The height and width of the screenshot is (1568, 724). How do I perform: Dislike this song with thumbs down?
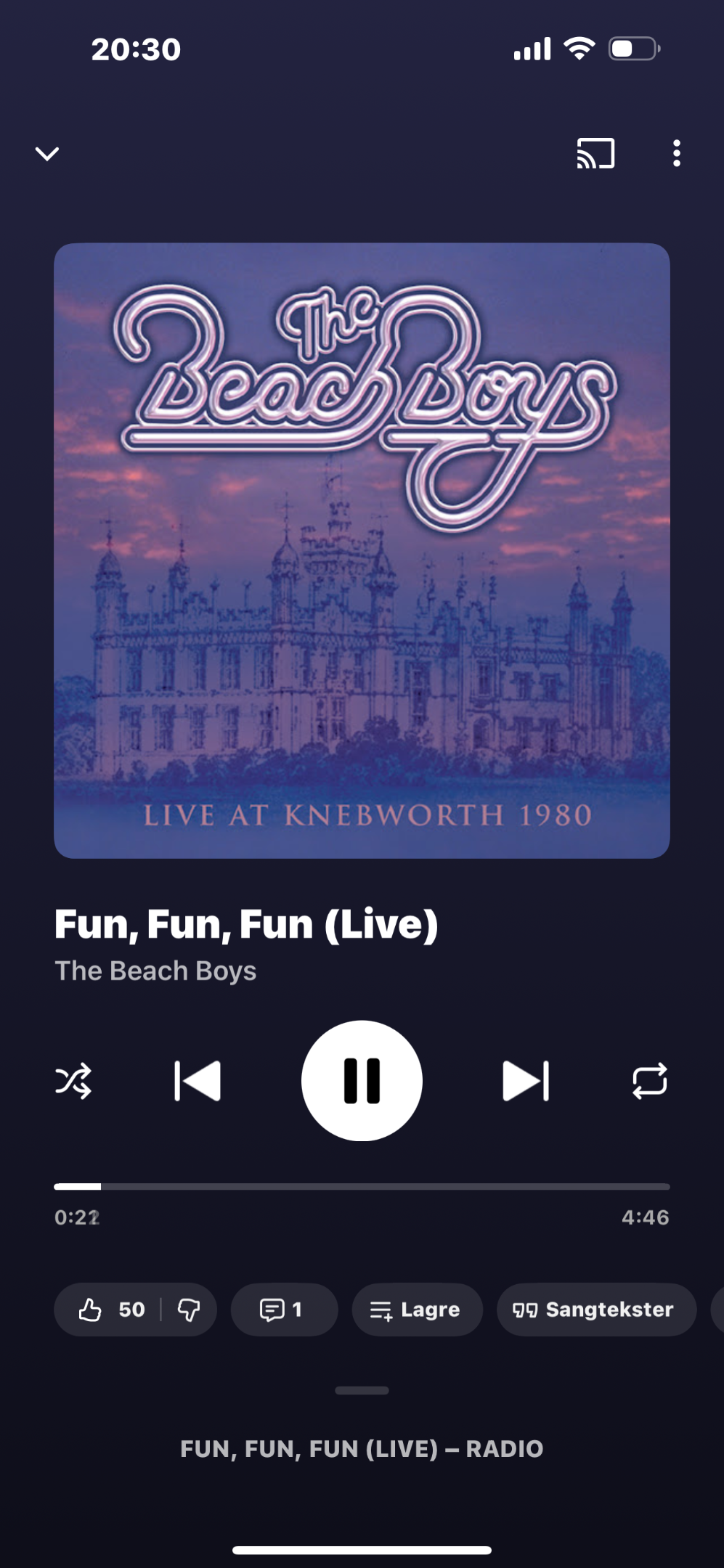tap(189, 1310)
